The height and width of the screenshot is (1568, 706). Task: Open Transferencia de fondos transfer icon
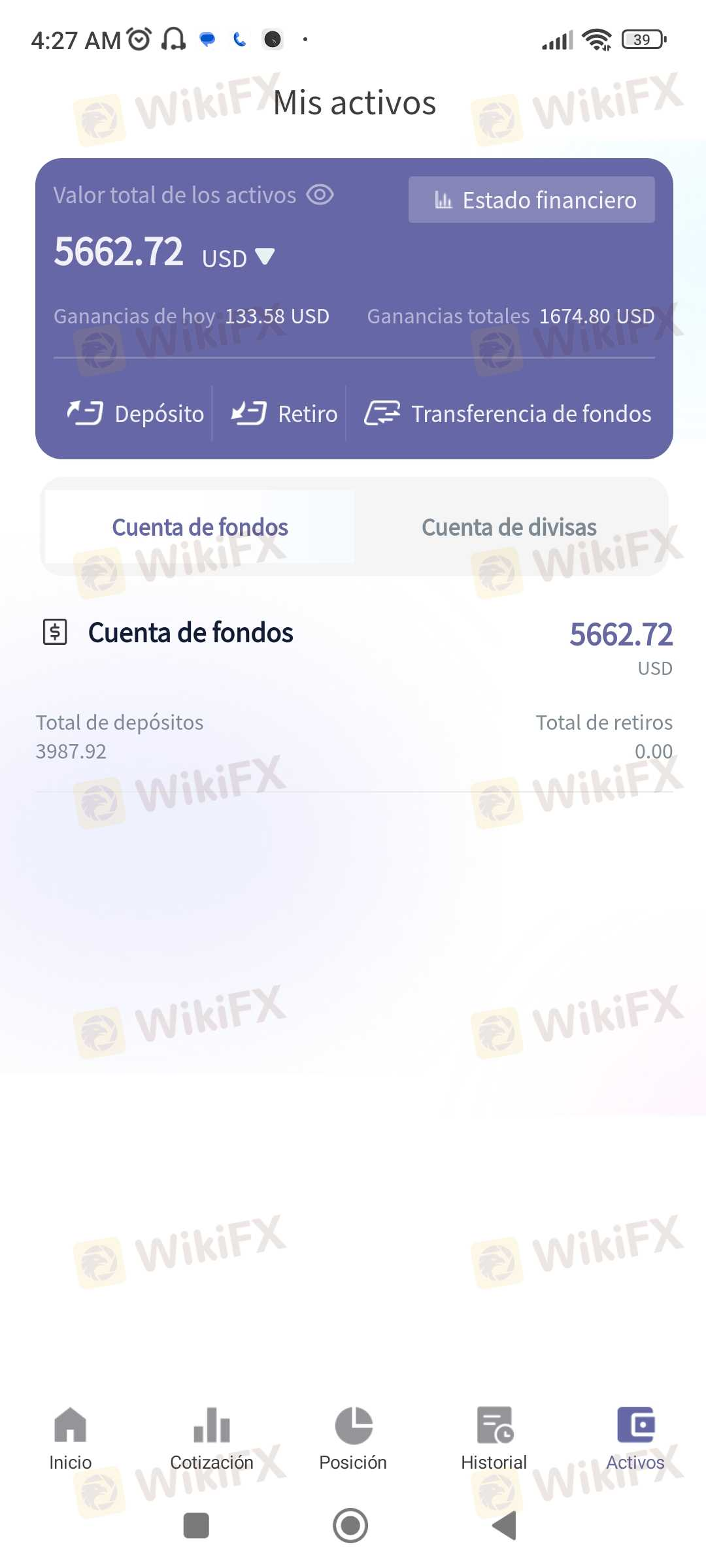coord(382,412)
